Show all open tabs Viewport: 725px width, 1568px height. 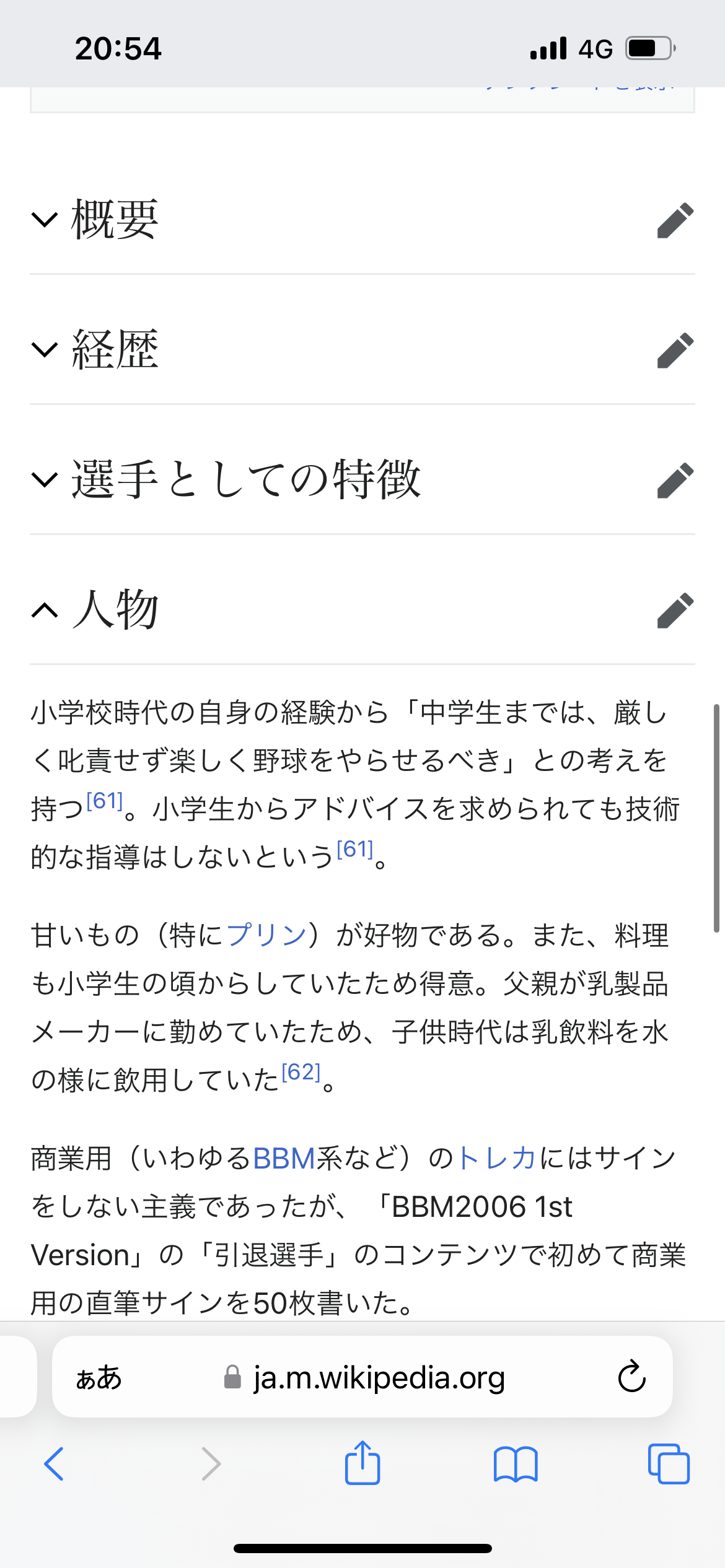668,1464
